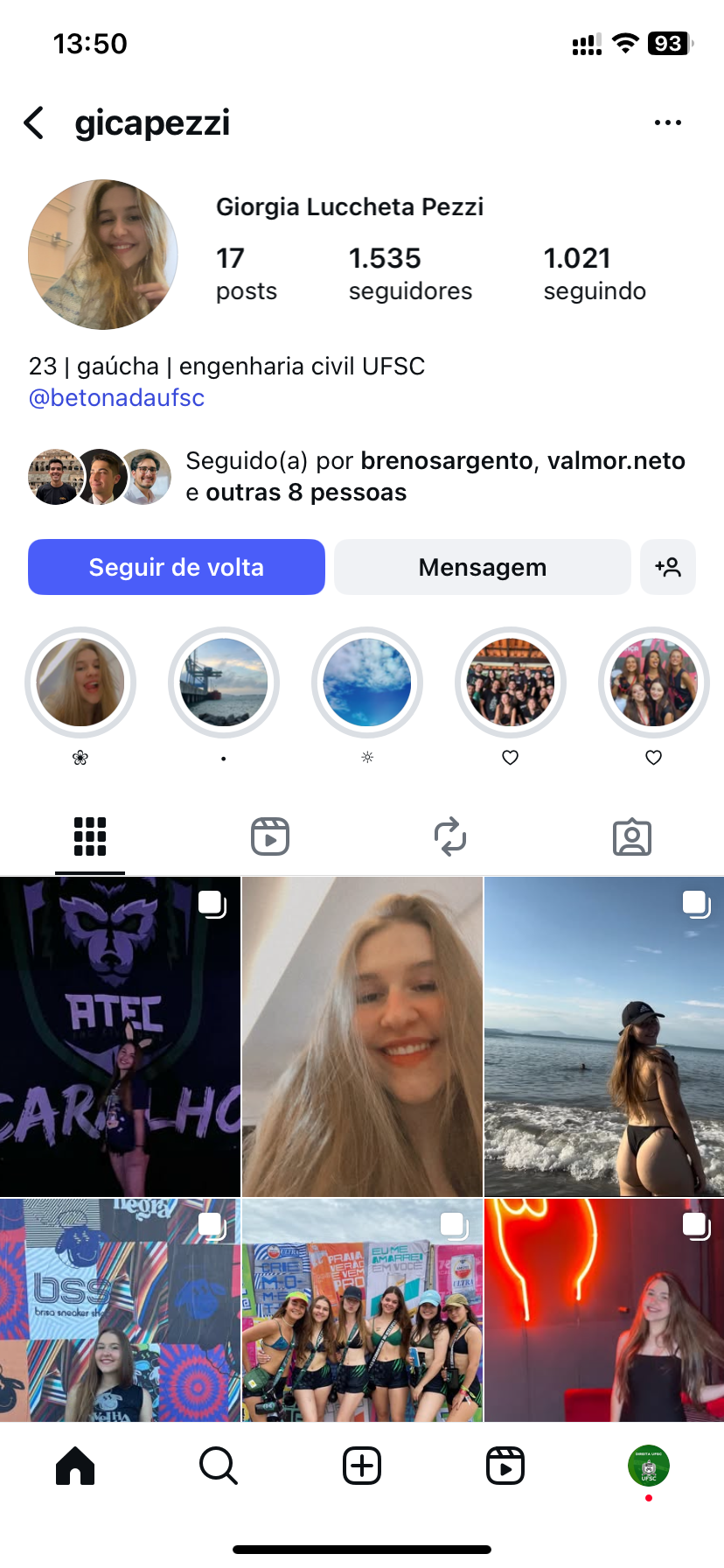Switch to the tagged photos tab
This screenshot has height=1568, width=724.
pyautogui.click(x=631, y=836)
